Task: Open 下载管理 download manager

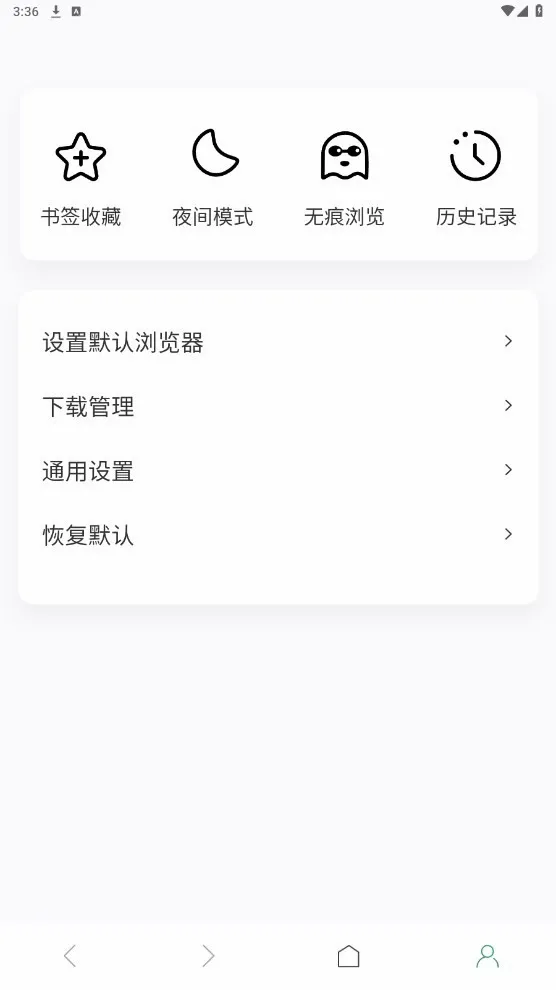Action: click(x=278, y=407)
